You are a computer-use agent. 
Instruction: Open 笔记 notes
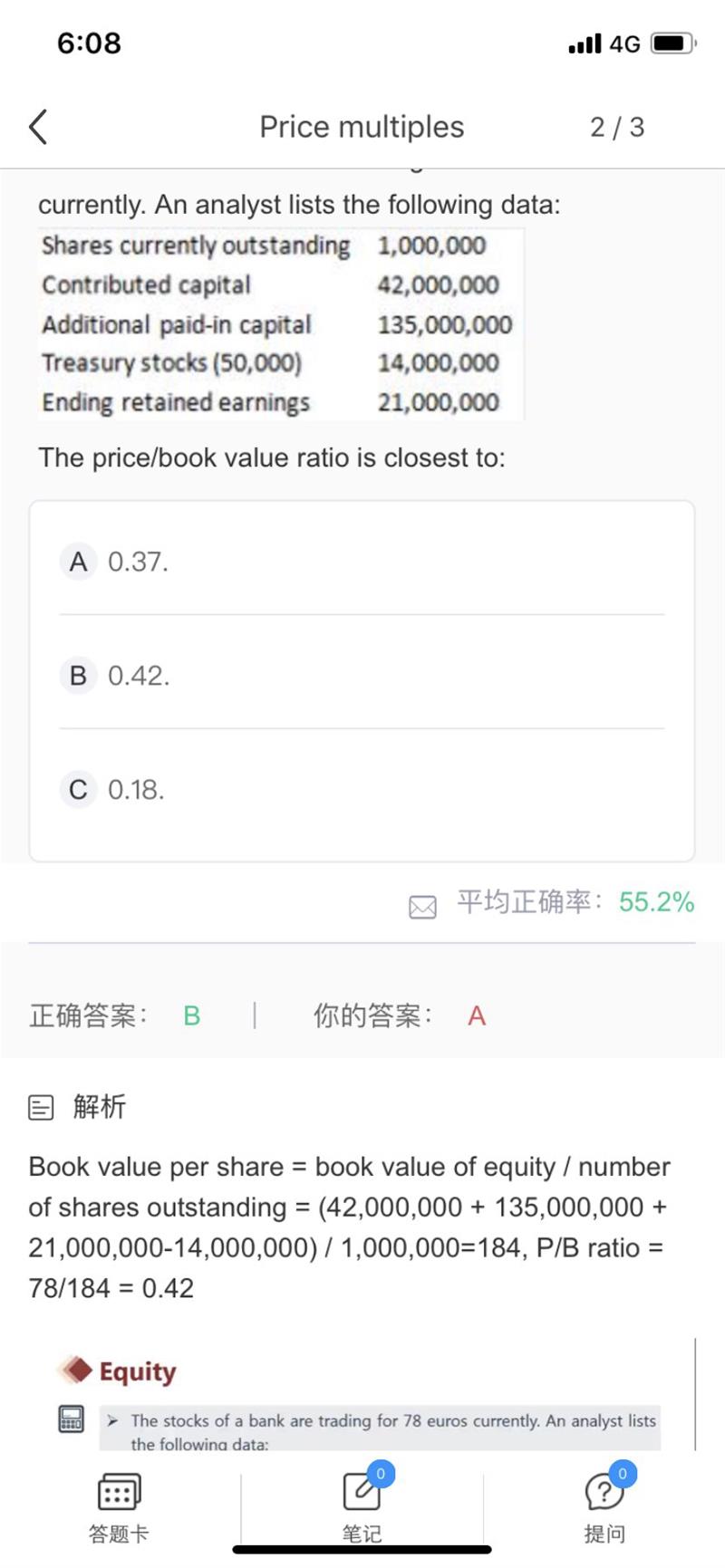click(362, 1506)
